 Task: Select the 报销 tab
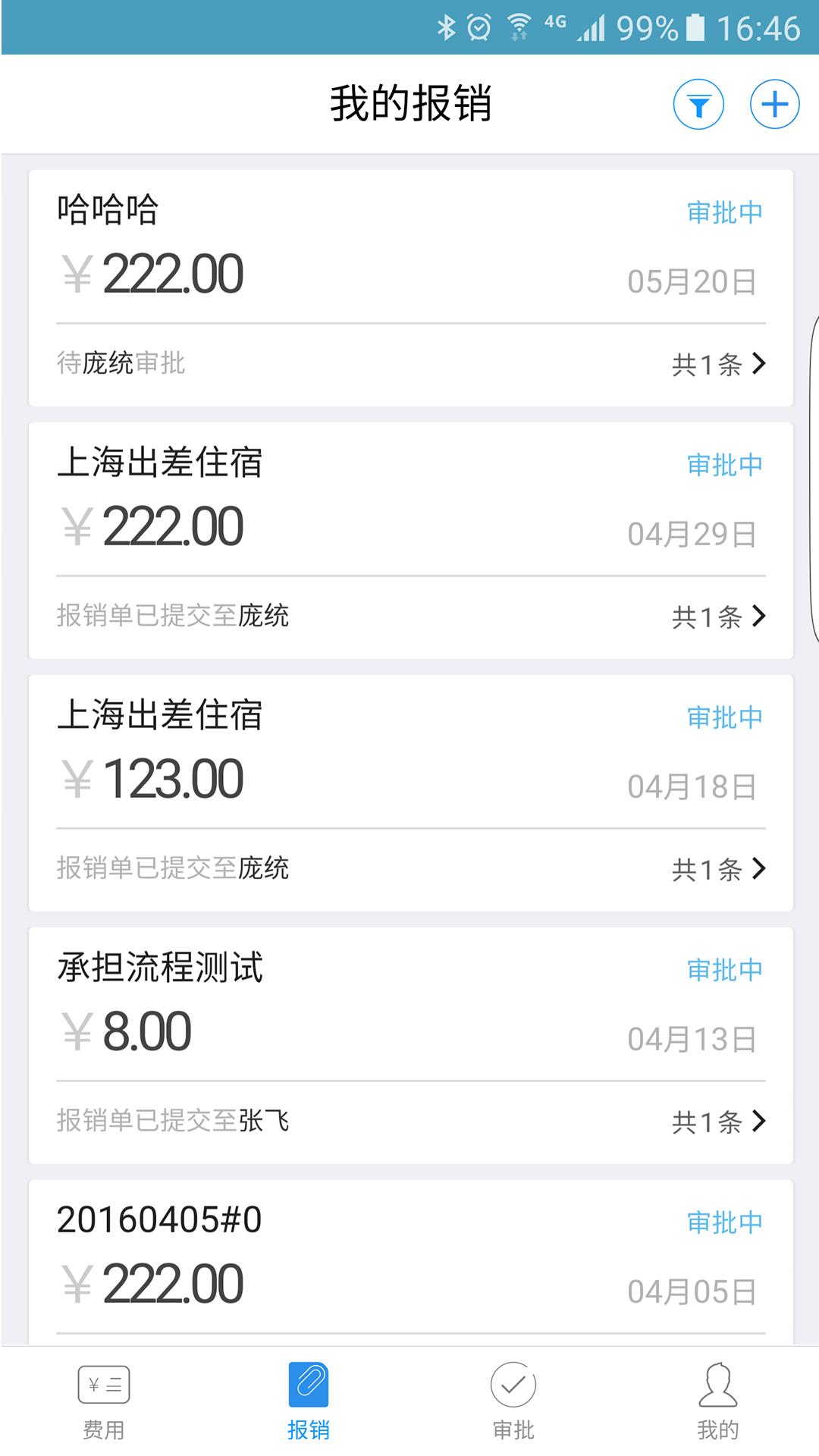click(309, 1402)
